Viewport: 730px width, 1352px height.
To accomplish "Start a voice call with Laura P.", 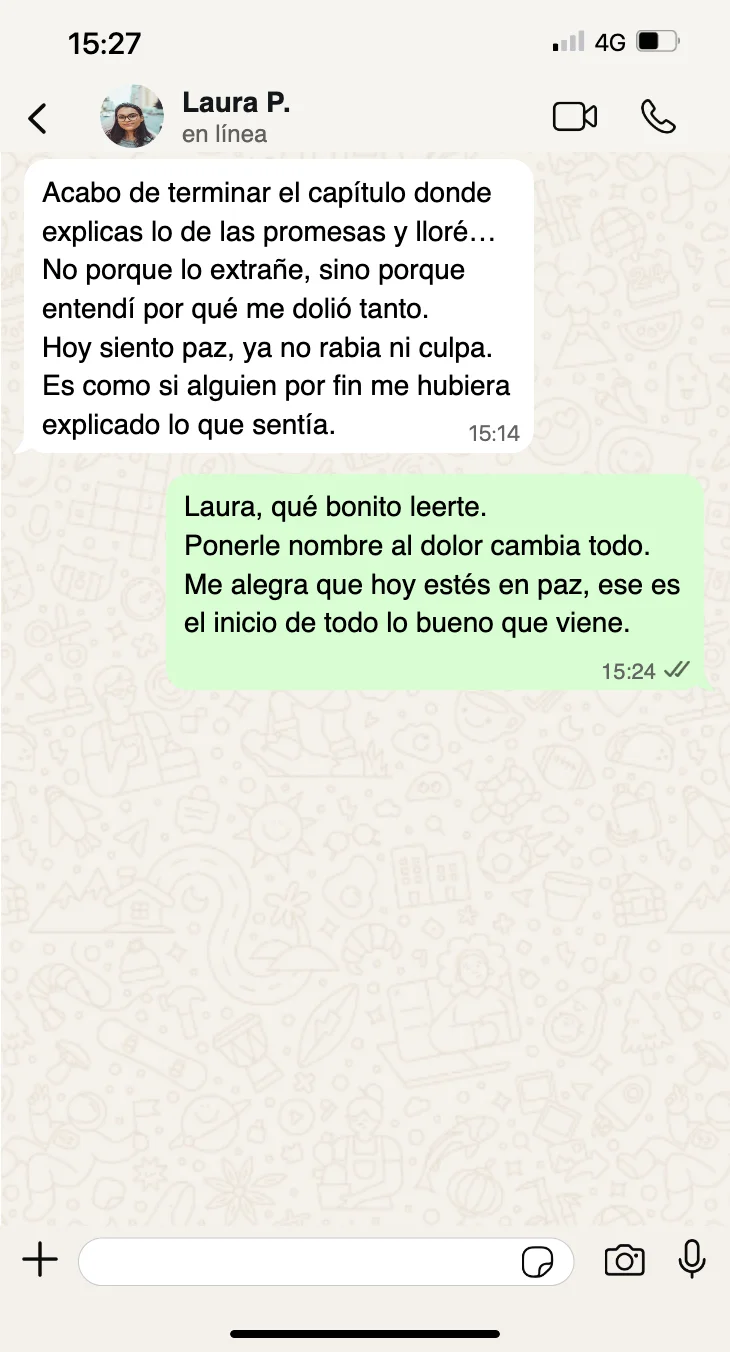I will [658, 117].
